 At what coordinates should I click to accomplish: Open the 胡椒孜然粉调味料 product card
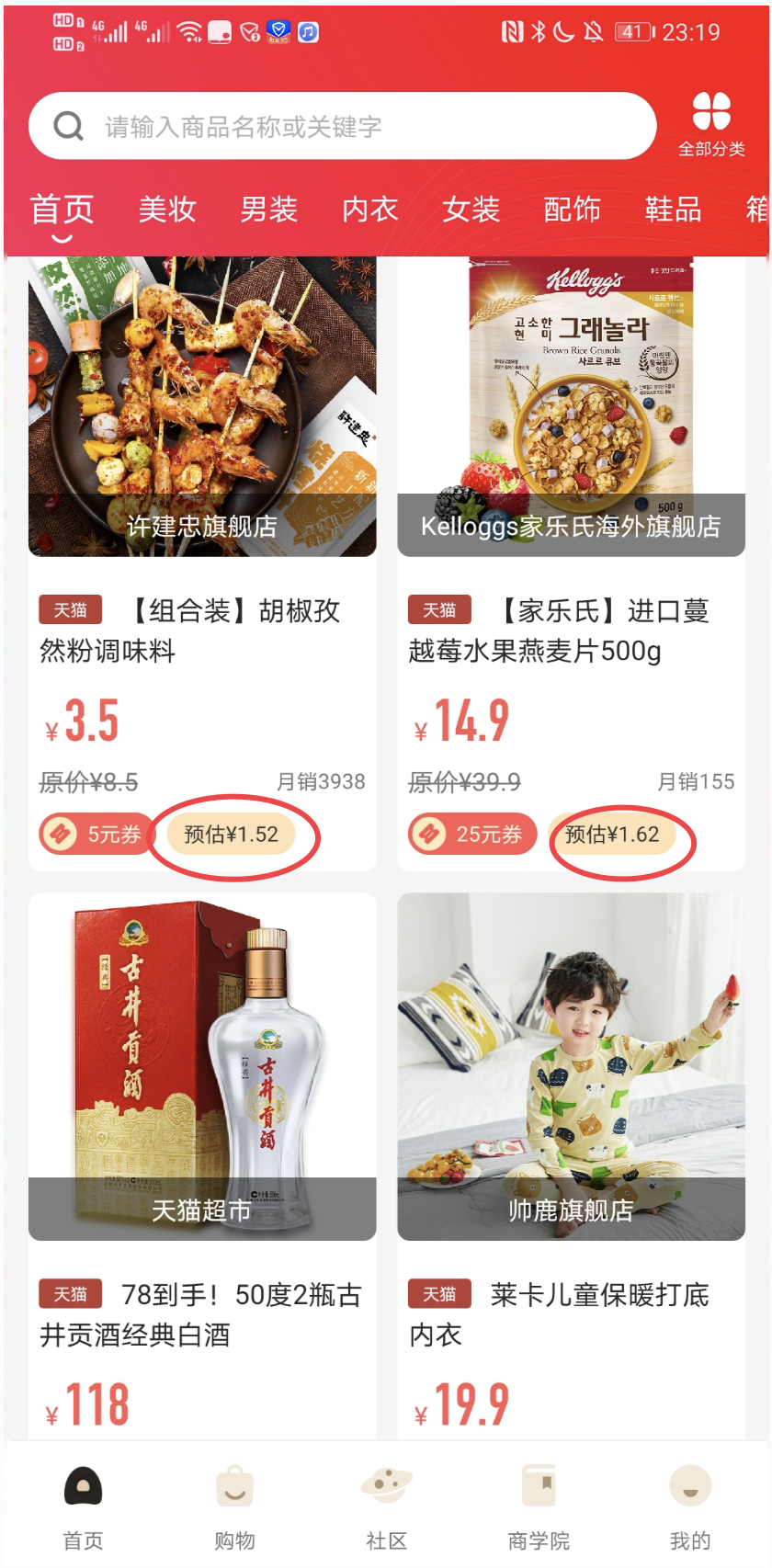pos(202,631)
